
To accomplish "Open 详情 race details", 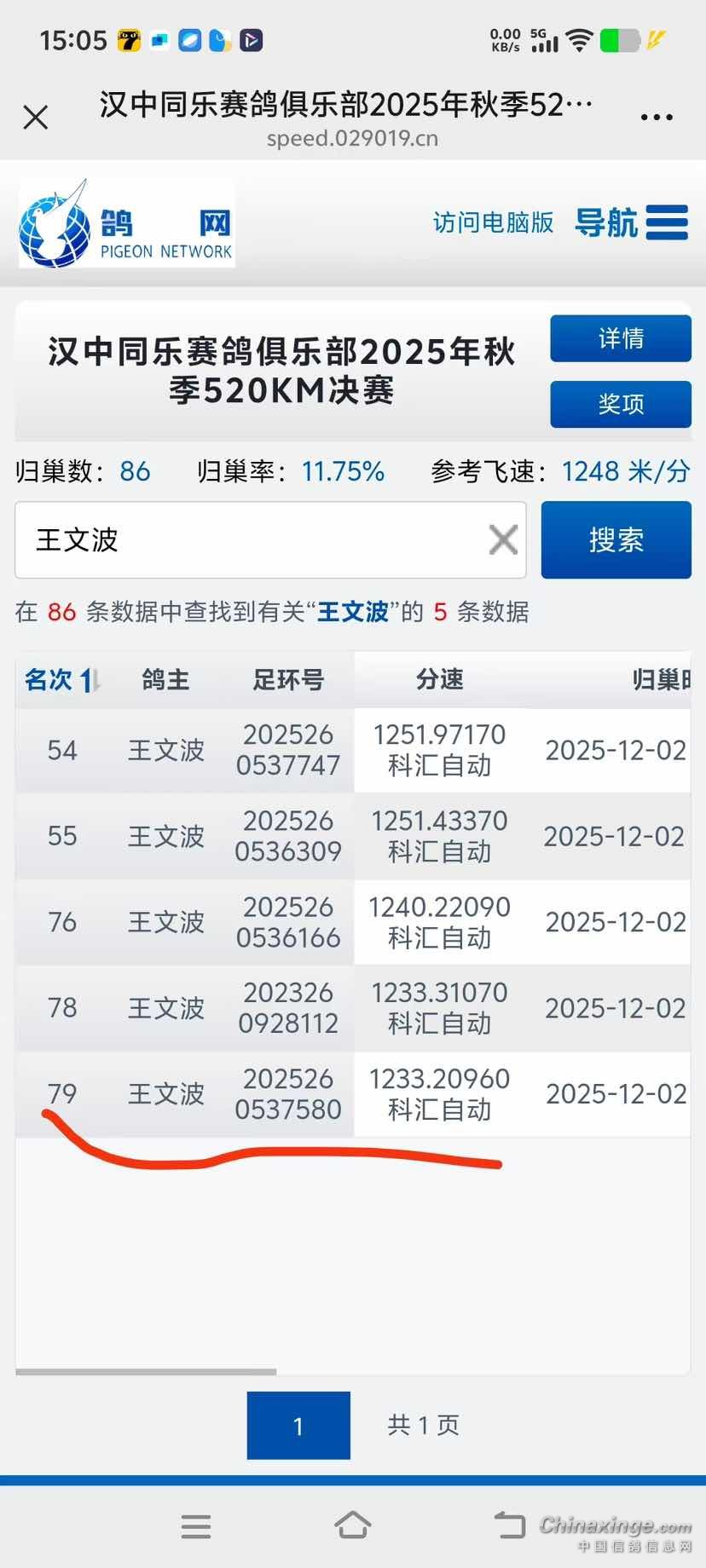I will click(x=621, y=338).
